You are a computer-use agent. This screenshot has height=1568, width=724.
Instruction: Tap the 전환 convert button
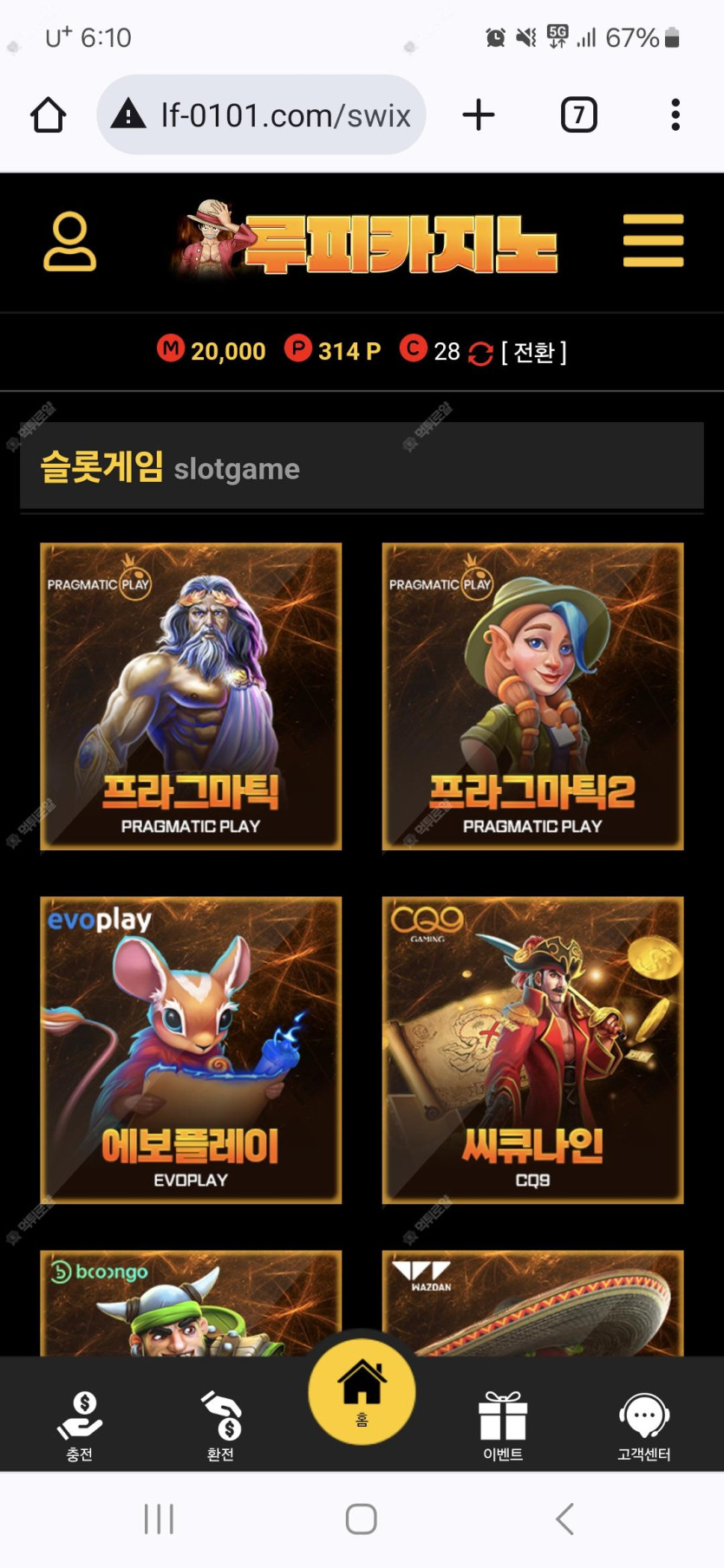click(532, 352)
